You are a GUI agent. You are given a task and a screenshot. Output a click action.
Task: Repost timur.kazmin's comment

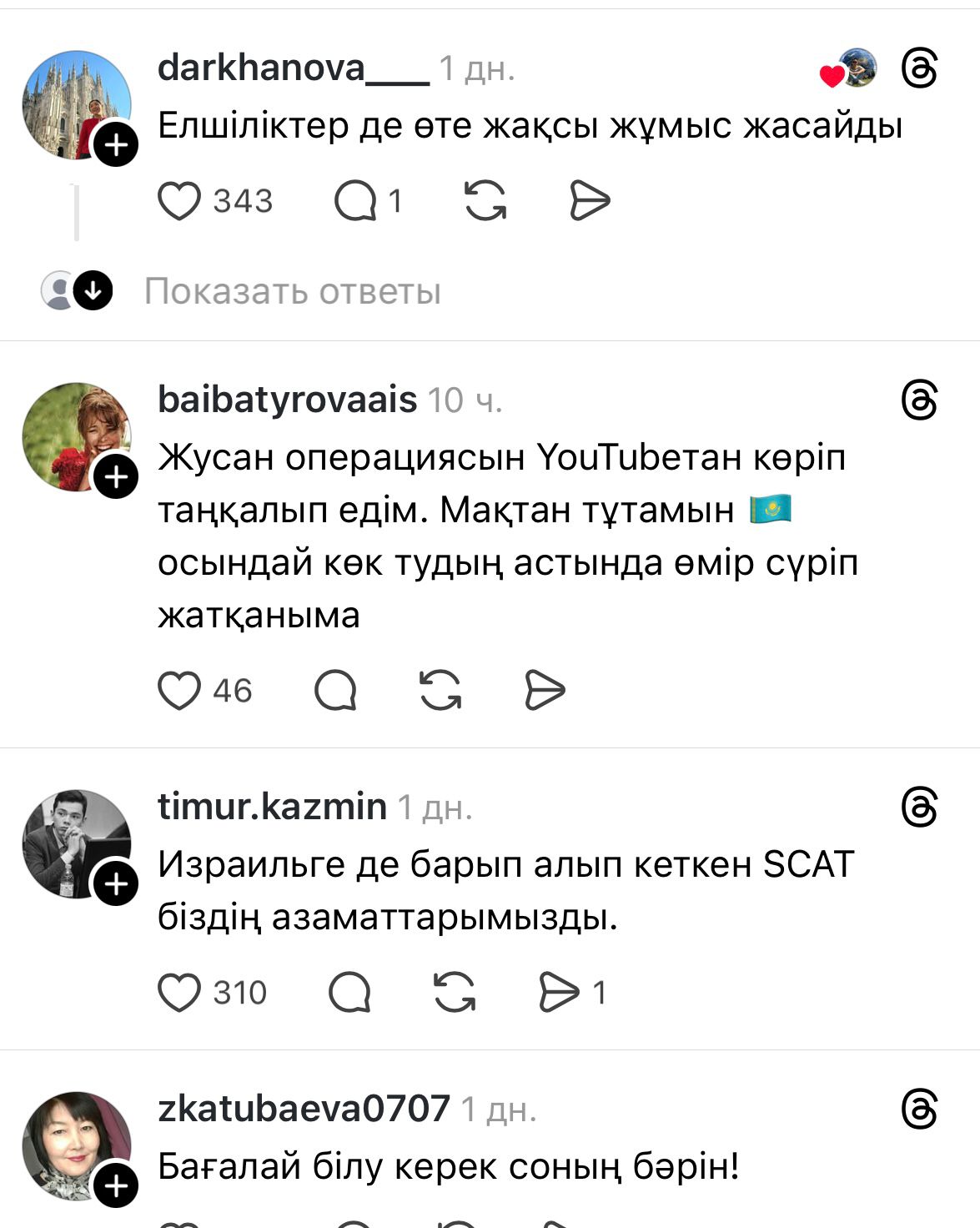click(x=455, y=993)
